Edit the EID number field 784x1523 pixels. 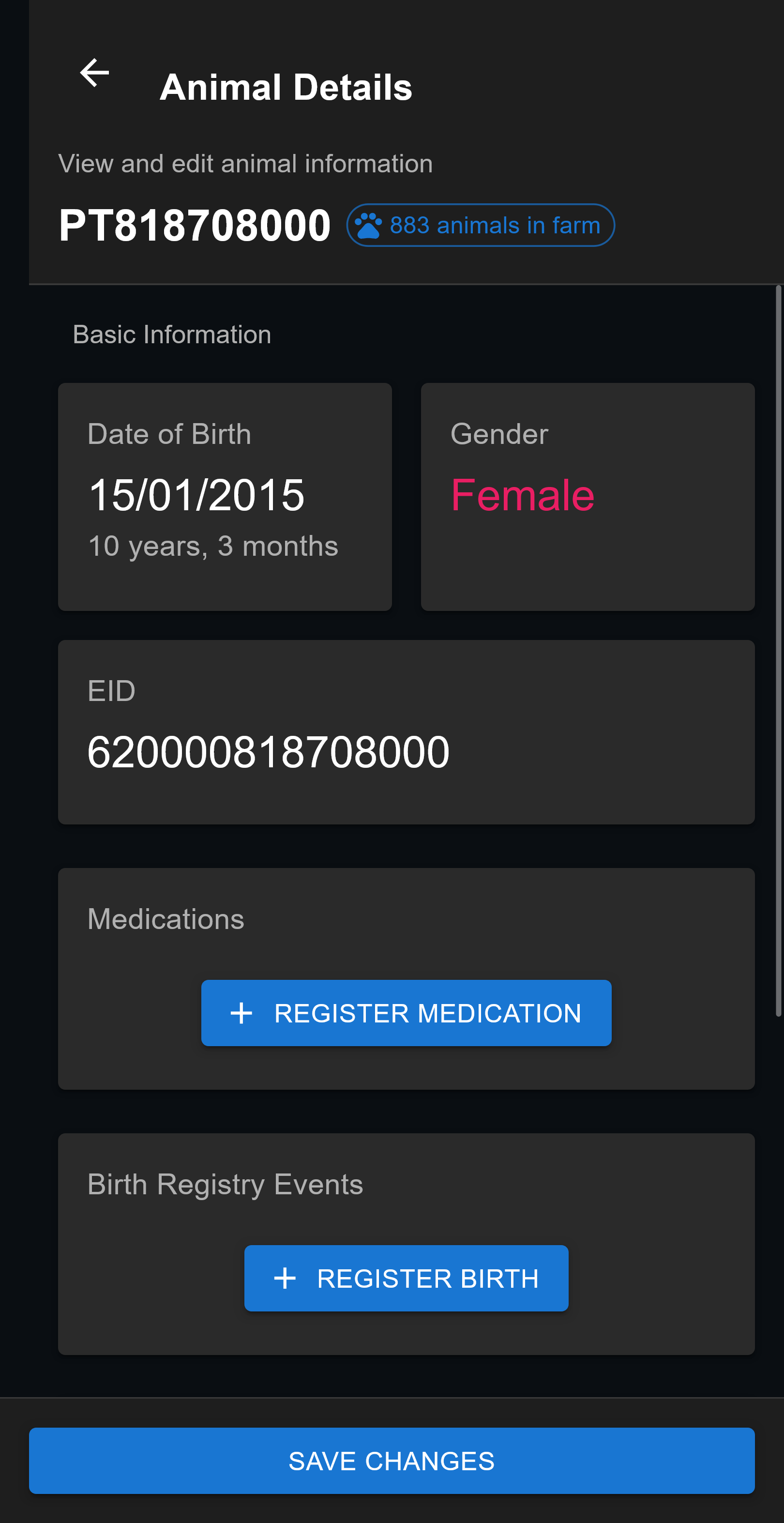pyautogui.click(x=406, y=732)
